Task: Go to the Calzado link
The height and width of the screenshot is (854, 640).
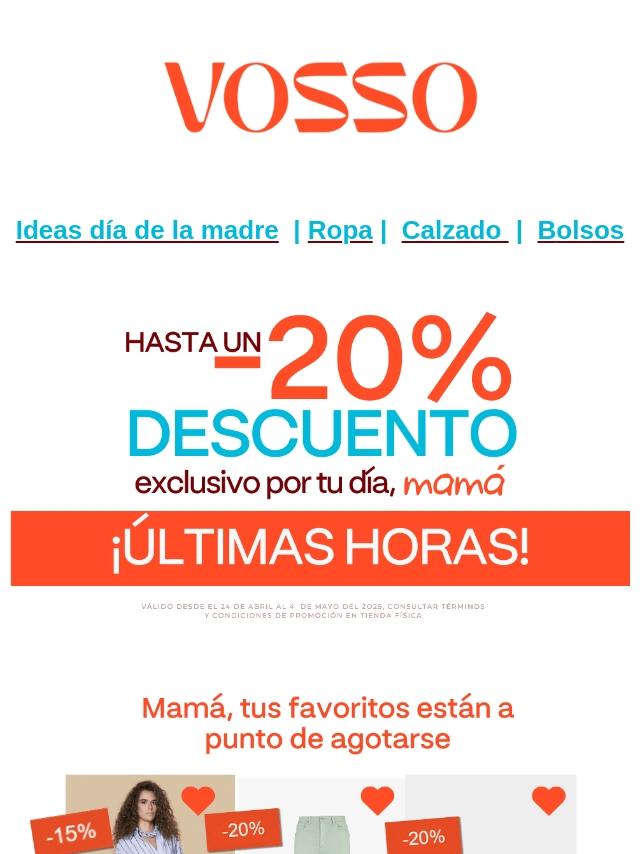Action: pyautogui.click(x=454, y=230)
